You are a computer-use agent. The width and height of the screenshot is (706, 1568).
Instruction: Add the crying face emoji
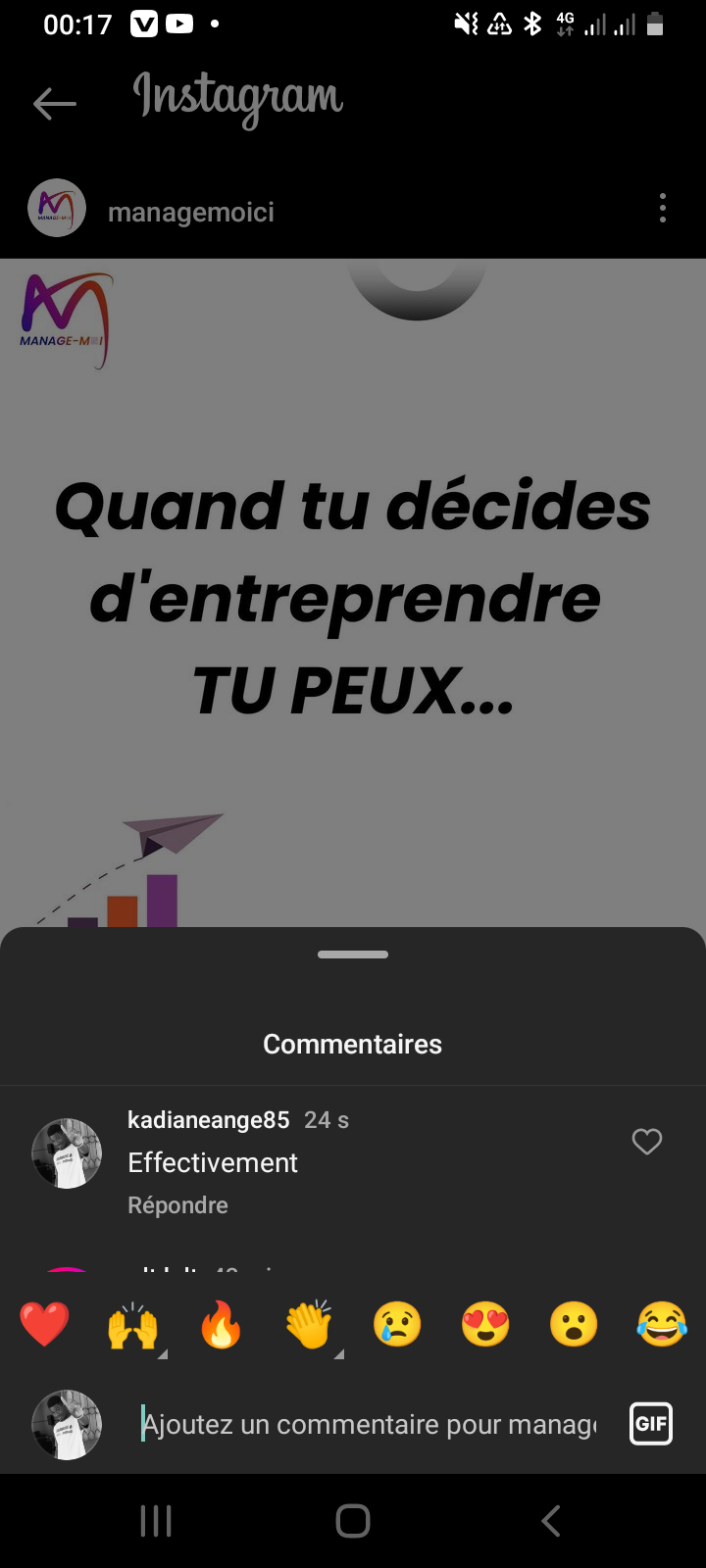(397, 1325)
